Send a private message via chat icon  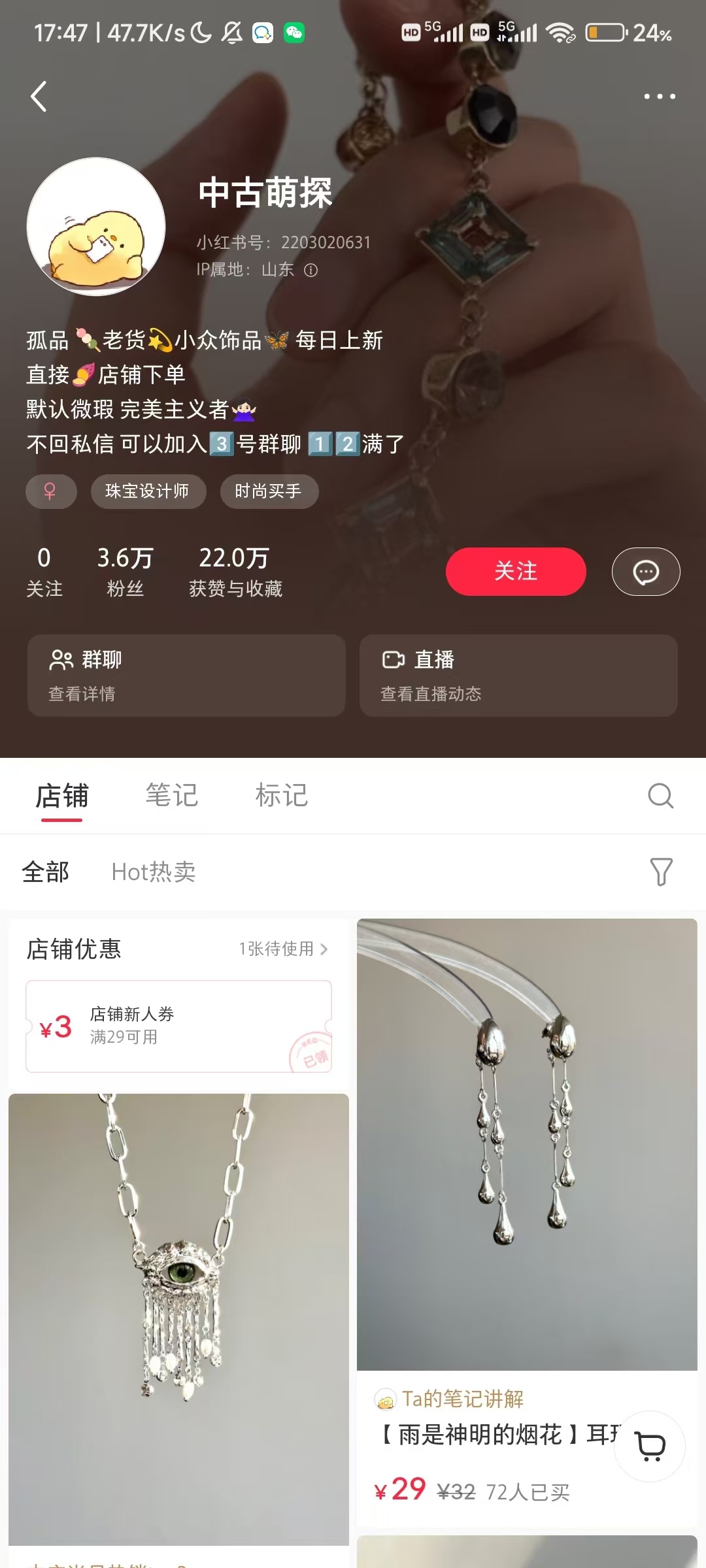pyautogui.click(x=645, y=572)
